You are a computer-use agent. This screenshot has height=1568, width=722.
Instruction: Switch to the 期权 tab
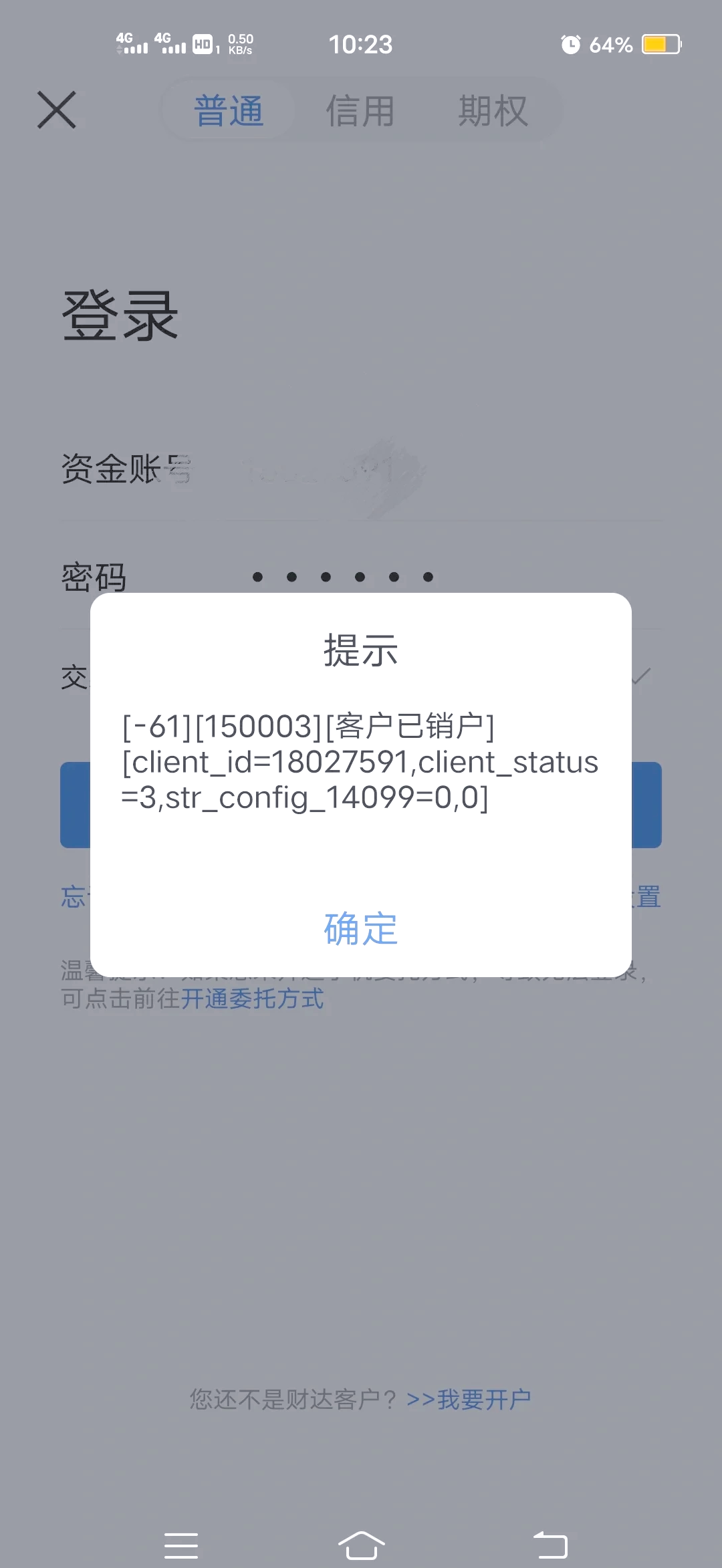coord(493,109)
